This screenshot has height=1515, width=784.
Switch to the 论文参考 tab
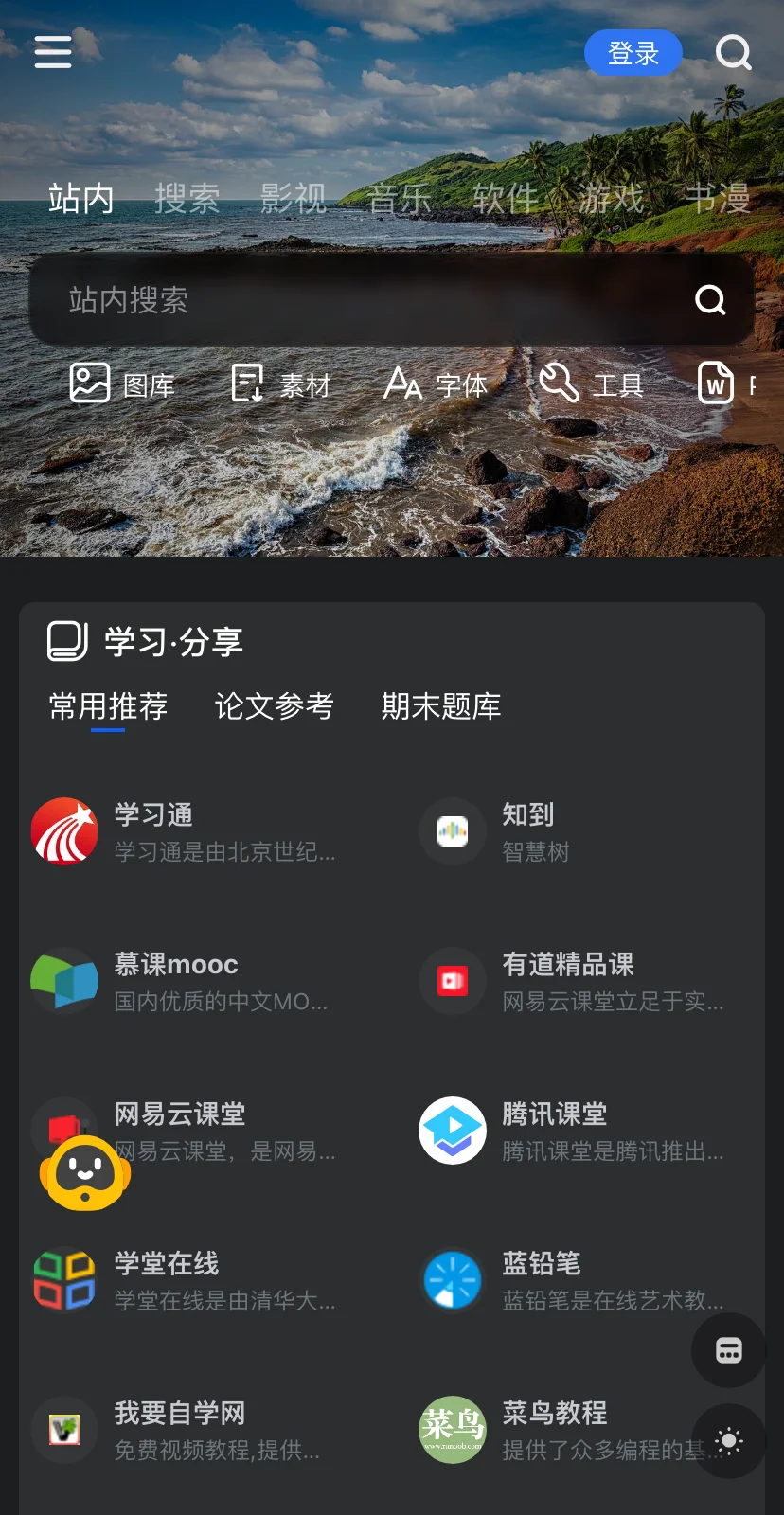(274, 706)
